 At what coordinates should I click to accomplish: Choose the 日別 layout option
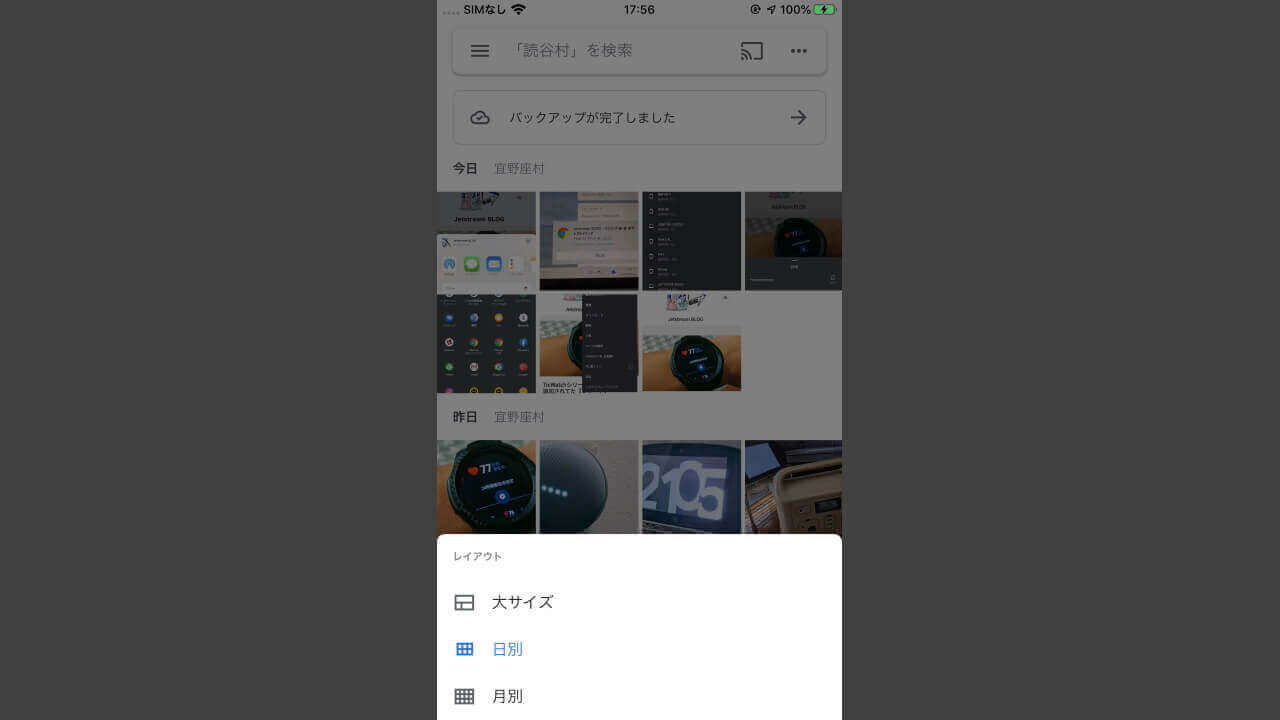pos(507,649)
